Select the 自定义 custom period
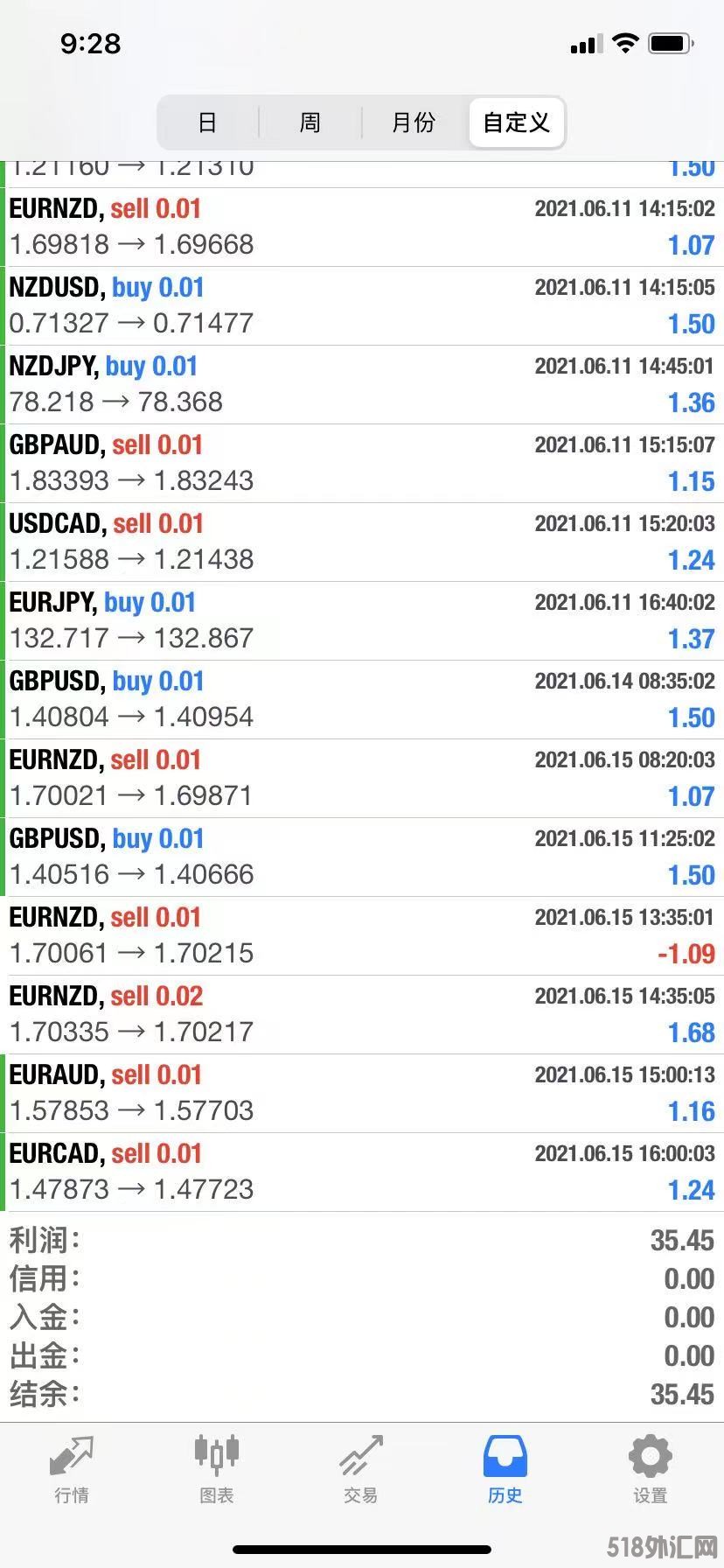Viewport: 724px width, 1568px height. click(x=516, y=122)
